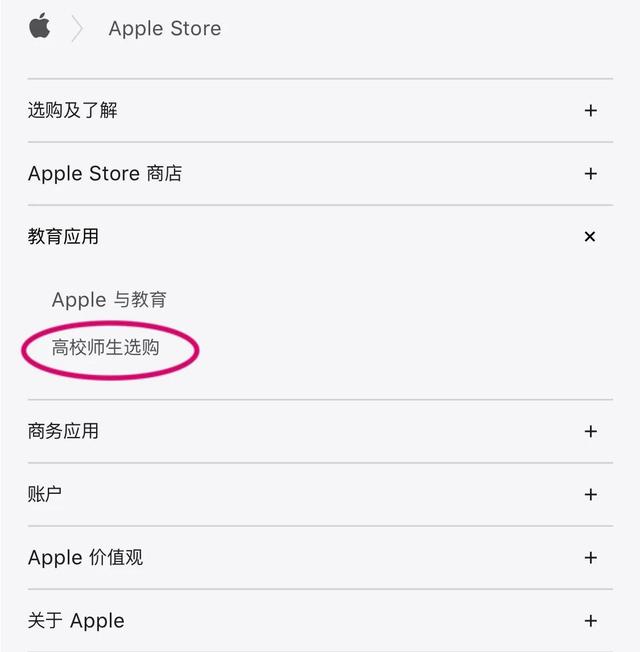The height and width of the screenshot is (652, 640).
Task: Tap the Apple logo breadcrumb
Action: 40,27
